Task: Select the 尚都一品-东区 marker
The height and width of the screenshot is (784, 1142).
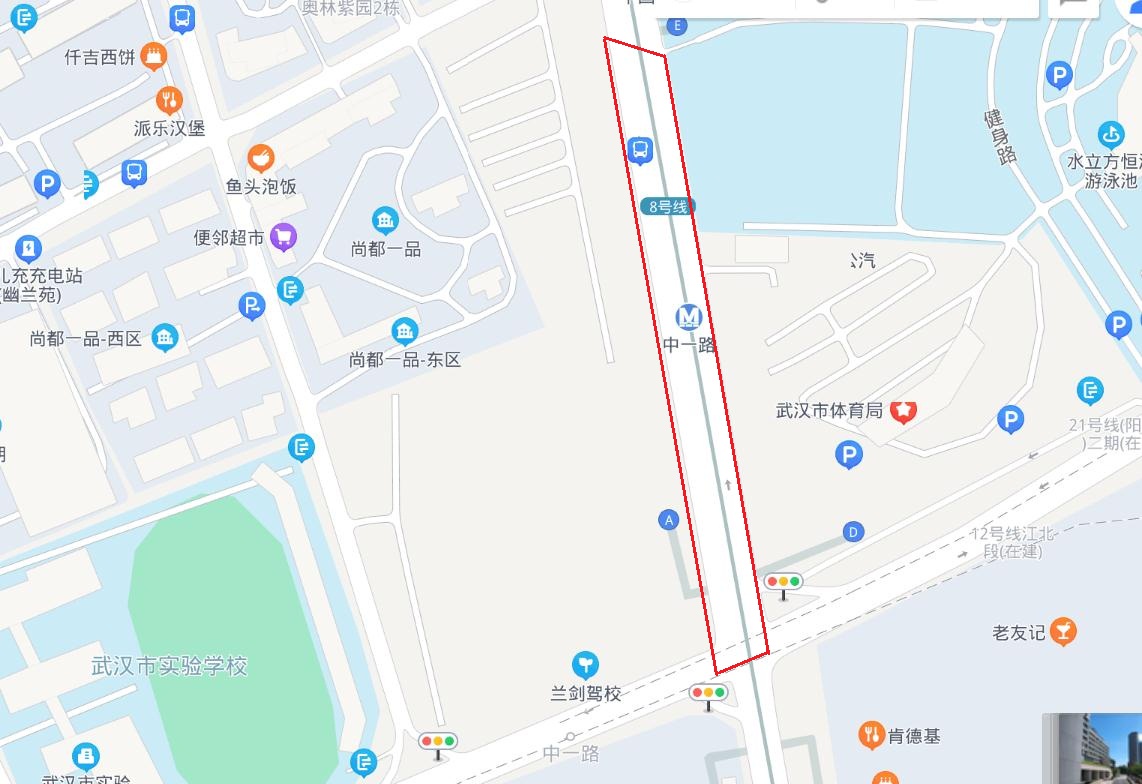Action: point(405,331)
